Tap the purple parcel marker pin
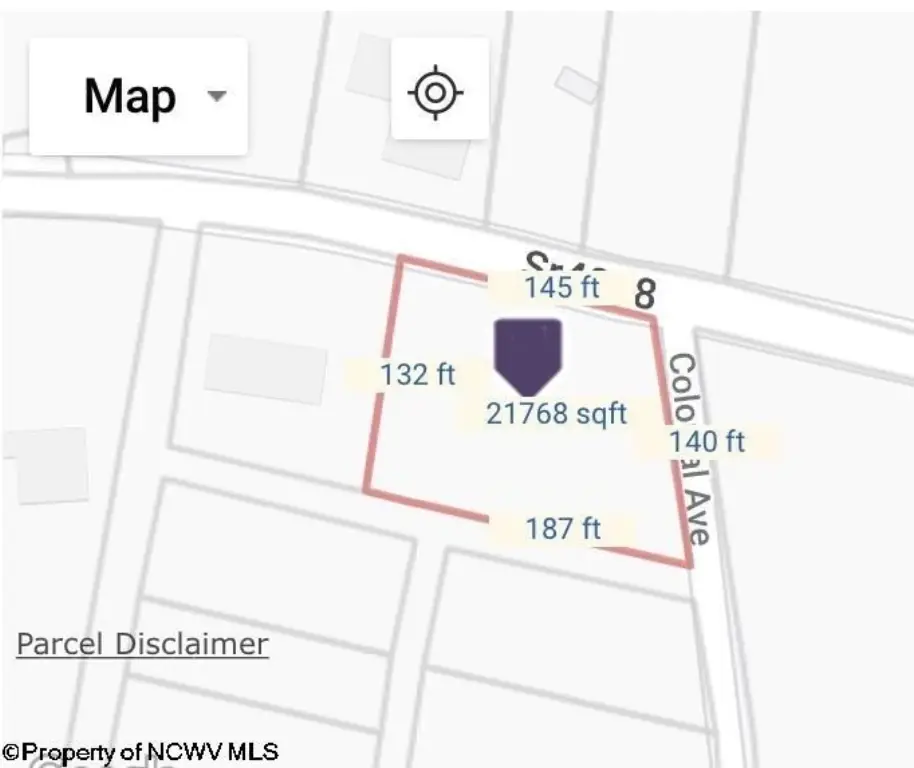 [x=528, y=354]
